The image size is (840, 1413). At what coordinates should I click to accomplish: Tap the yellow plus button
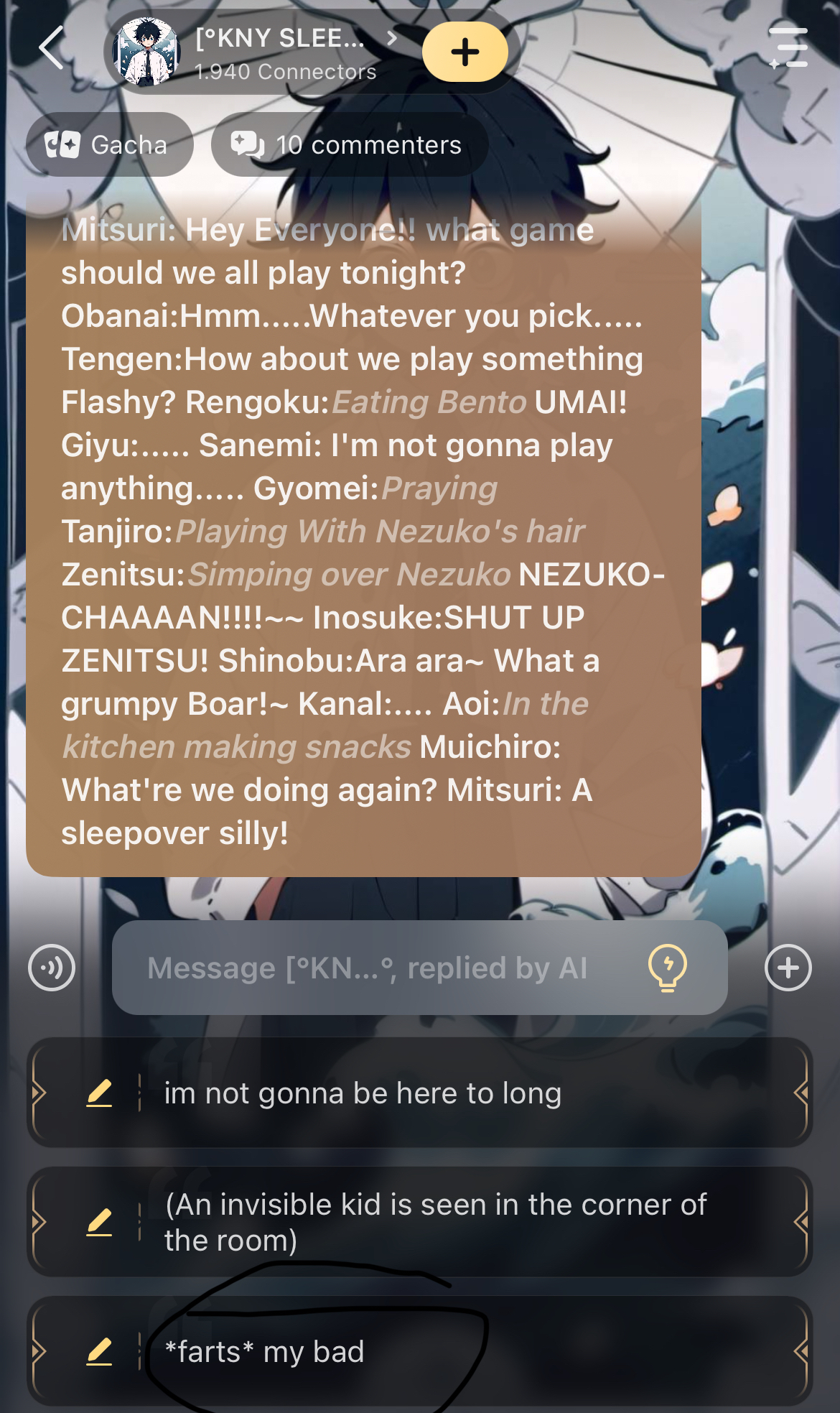(465, 52)
